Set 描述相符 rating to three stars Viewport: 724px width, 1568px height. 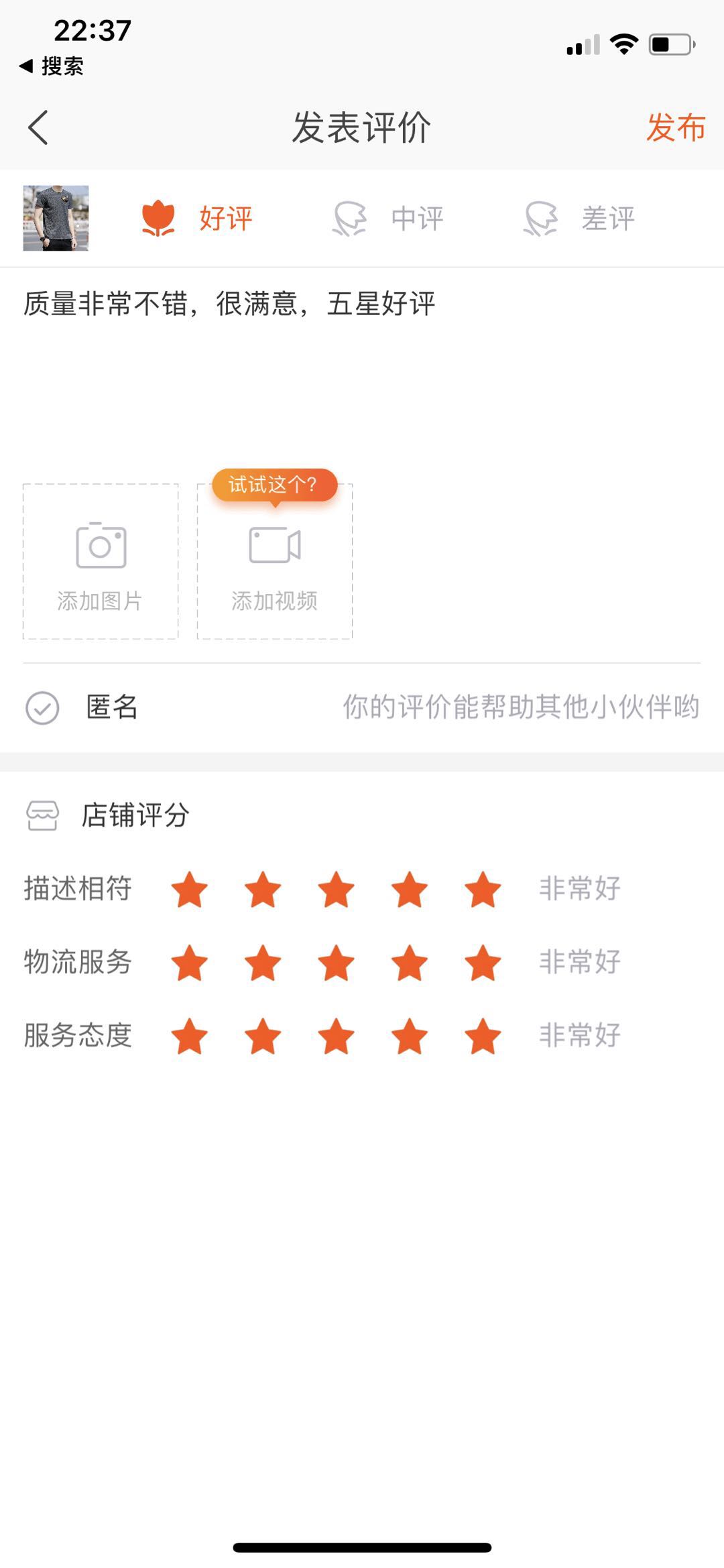click(336, 890)
